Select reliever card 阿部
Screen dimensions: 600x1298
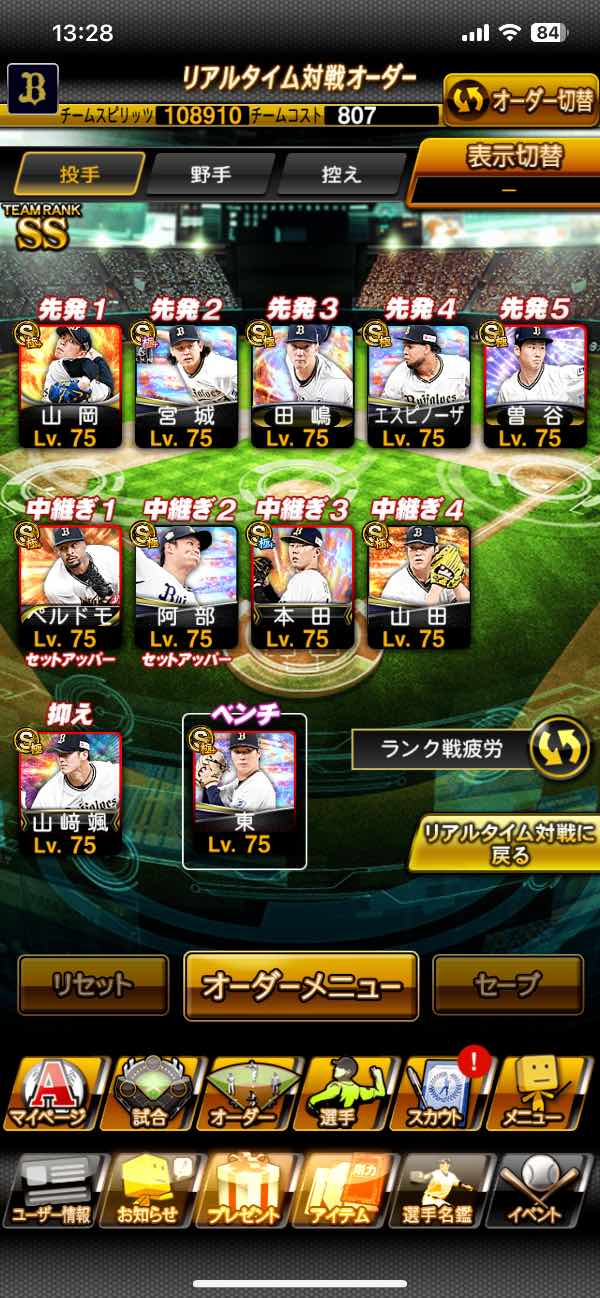point(186,588)
